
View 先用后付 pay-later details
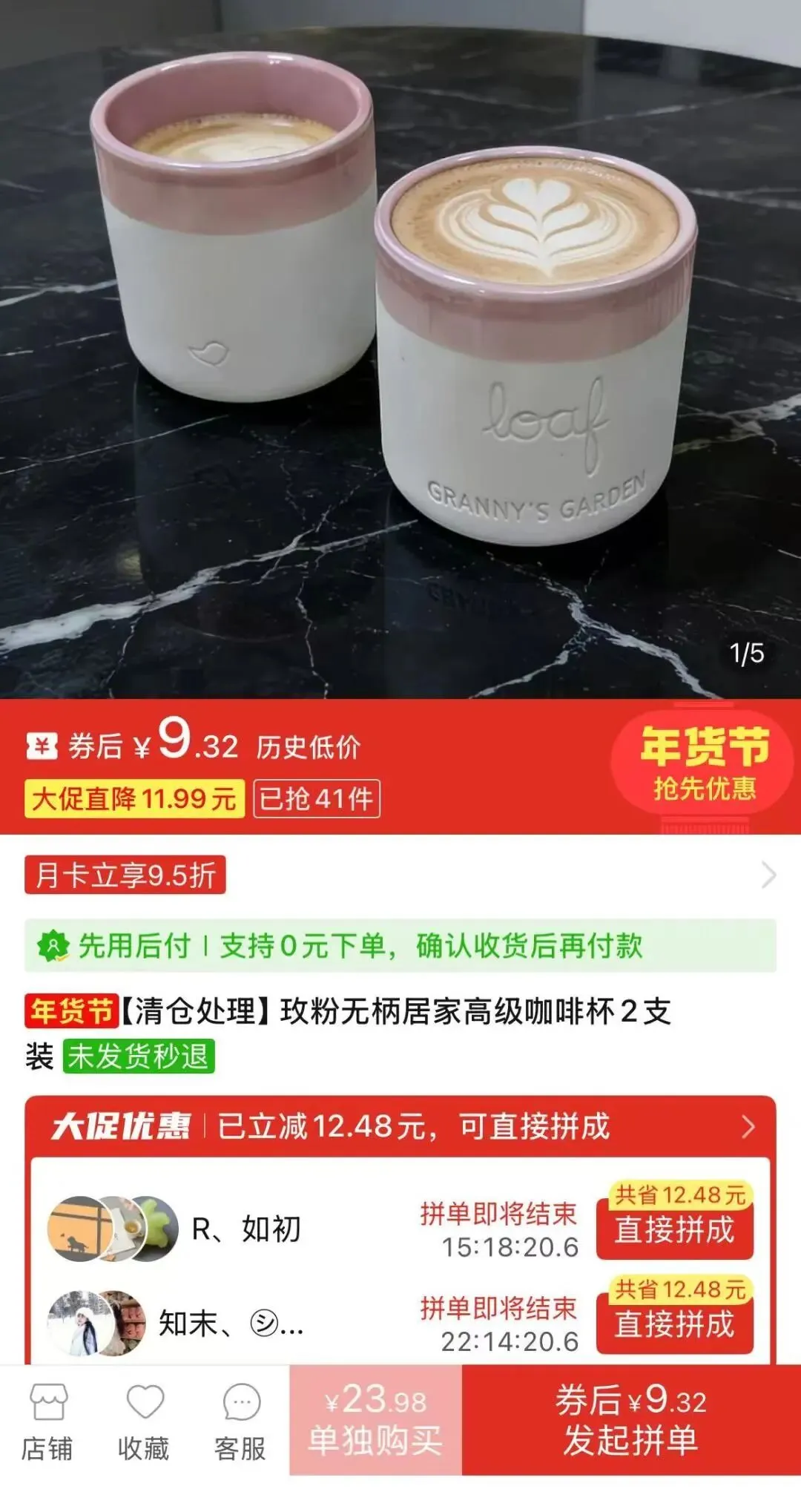(x=400, y=946)
